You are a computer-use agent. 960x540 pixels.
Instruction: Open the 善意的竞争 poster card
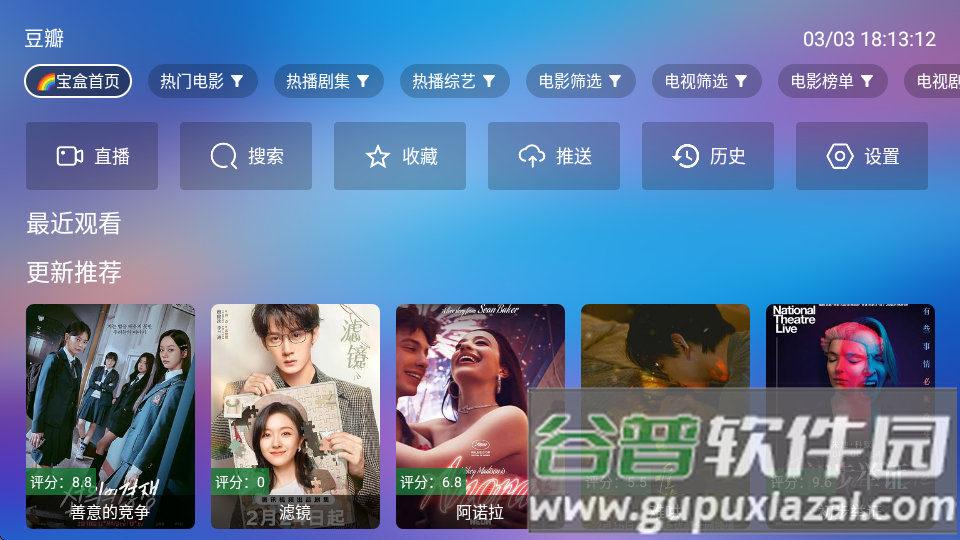coord(110,415)
